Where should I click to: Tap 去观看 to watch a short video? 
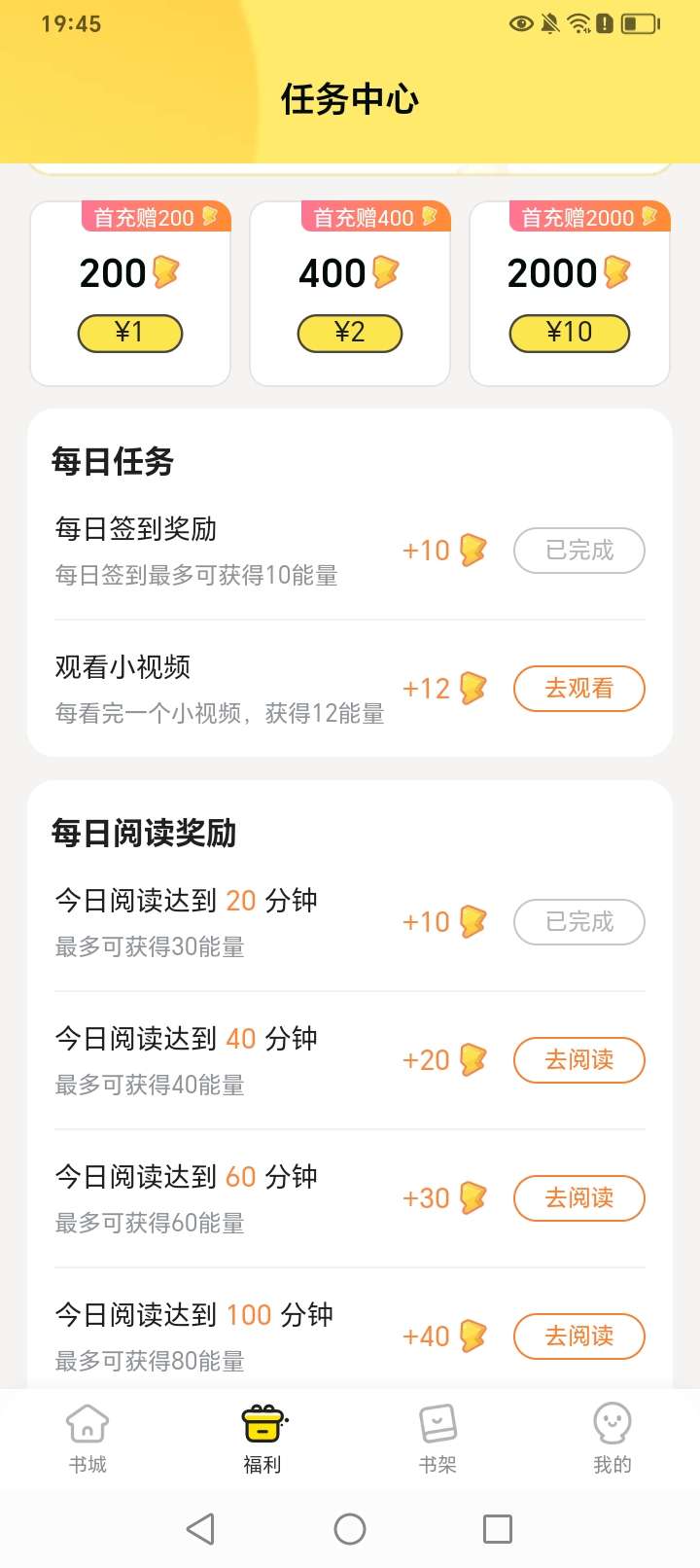579,689
